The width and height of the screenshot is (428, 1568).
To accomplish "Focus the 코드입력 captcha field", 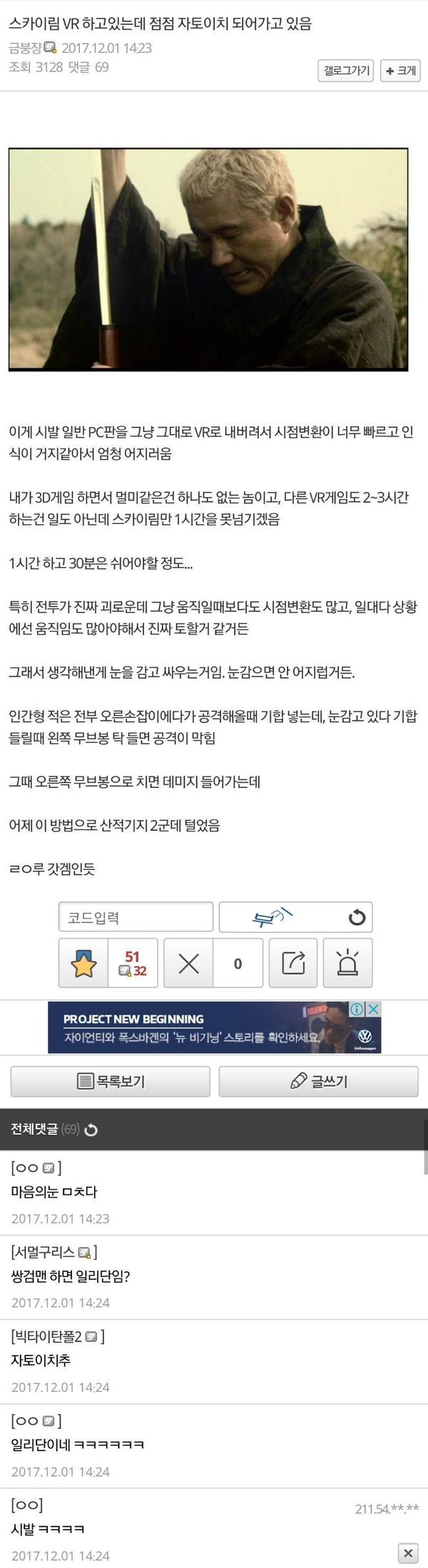I will [x=136, y=917].
